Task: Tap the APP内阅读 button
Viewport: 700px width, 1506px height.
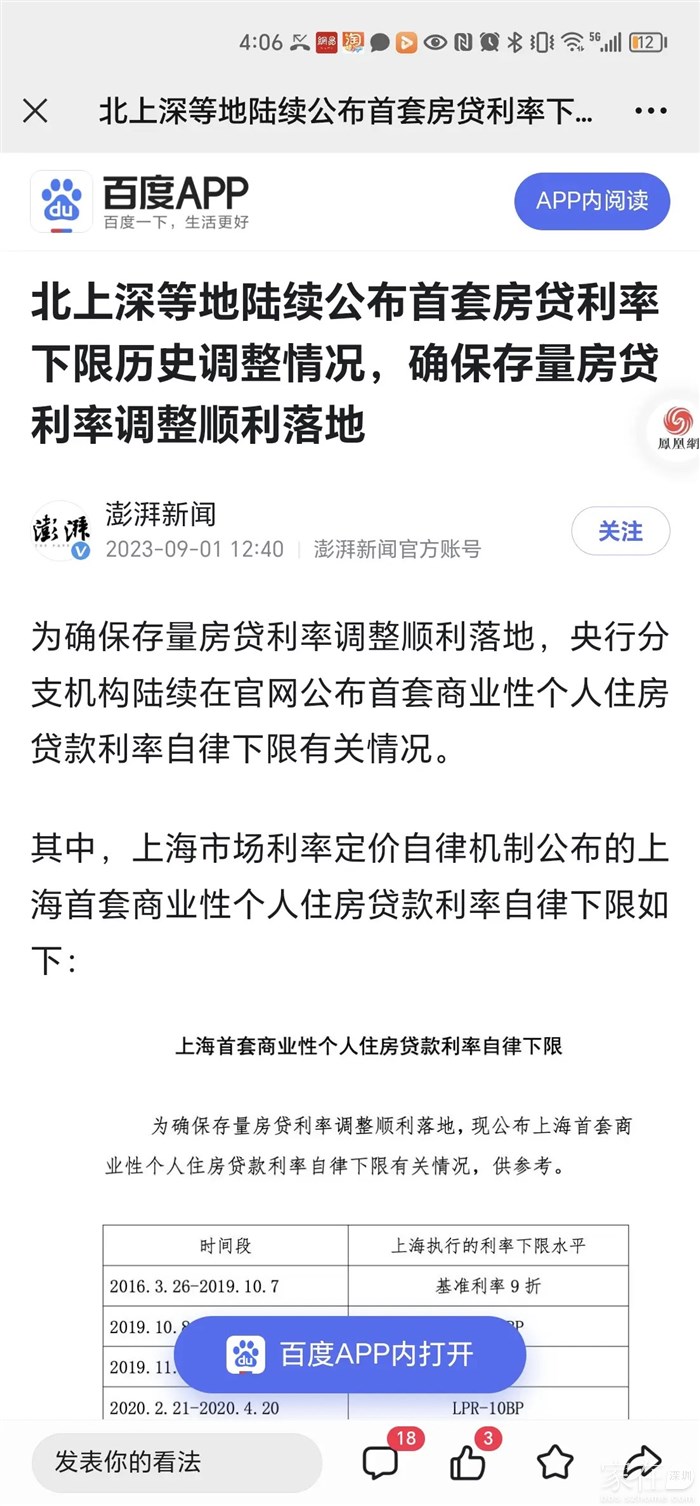Action: (x=591, y=201)
